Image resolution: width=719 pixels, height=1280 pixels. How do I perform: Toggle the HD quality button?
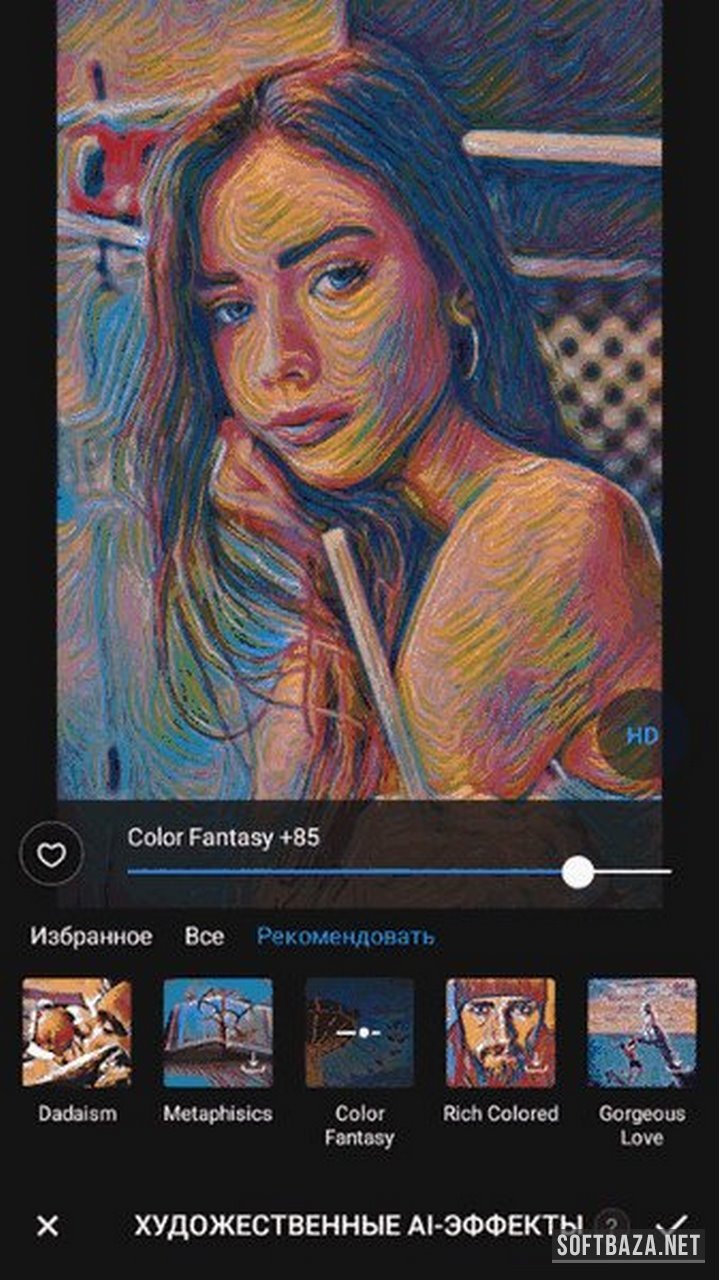click(641, 736)
